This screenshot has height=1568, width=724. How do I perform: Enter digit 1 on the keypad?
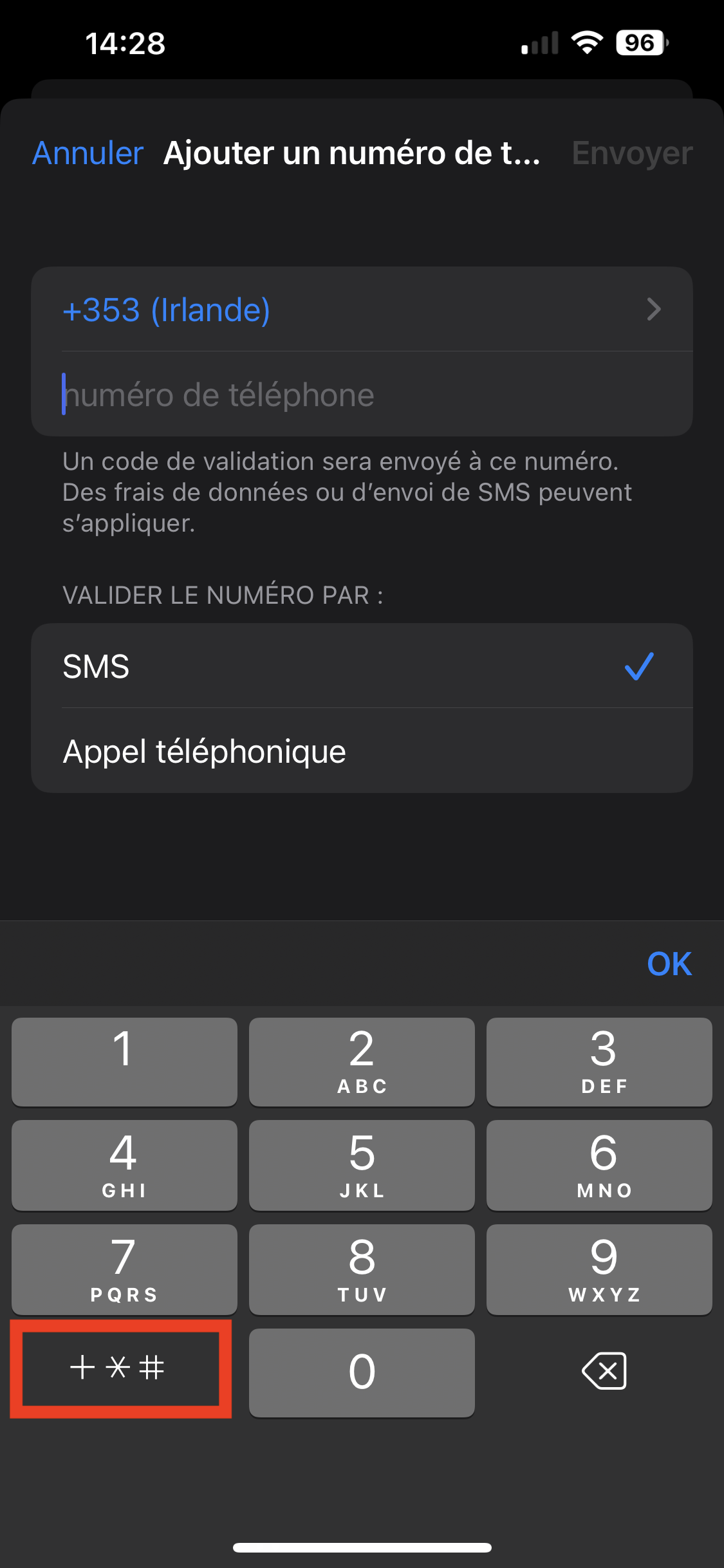coord(124,1062)
